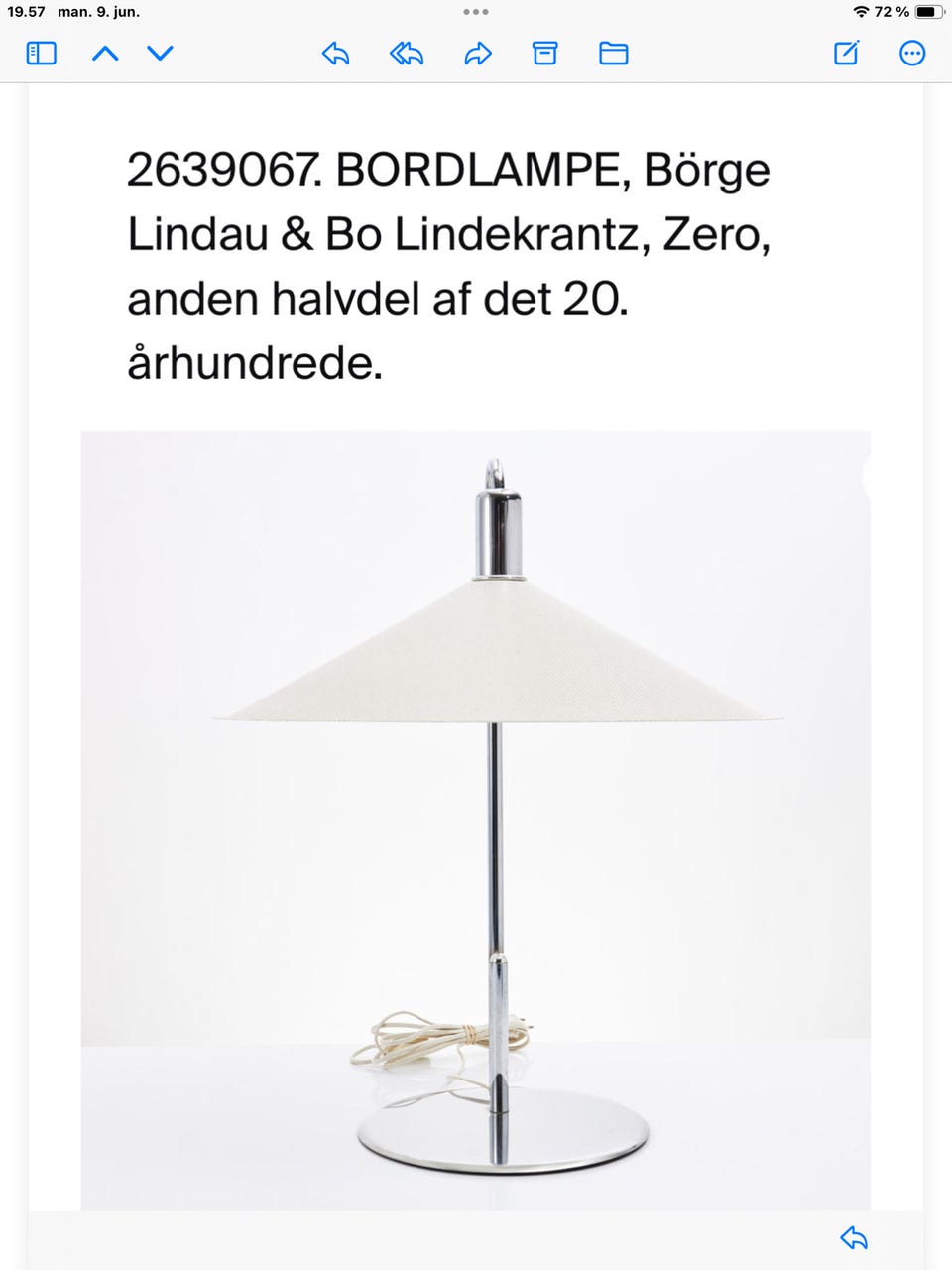Show the next message with the down chevron
This screenshot has width=952, height=1270.
click(x=159, y=54)
